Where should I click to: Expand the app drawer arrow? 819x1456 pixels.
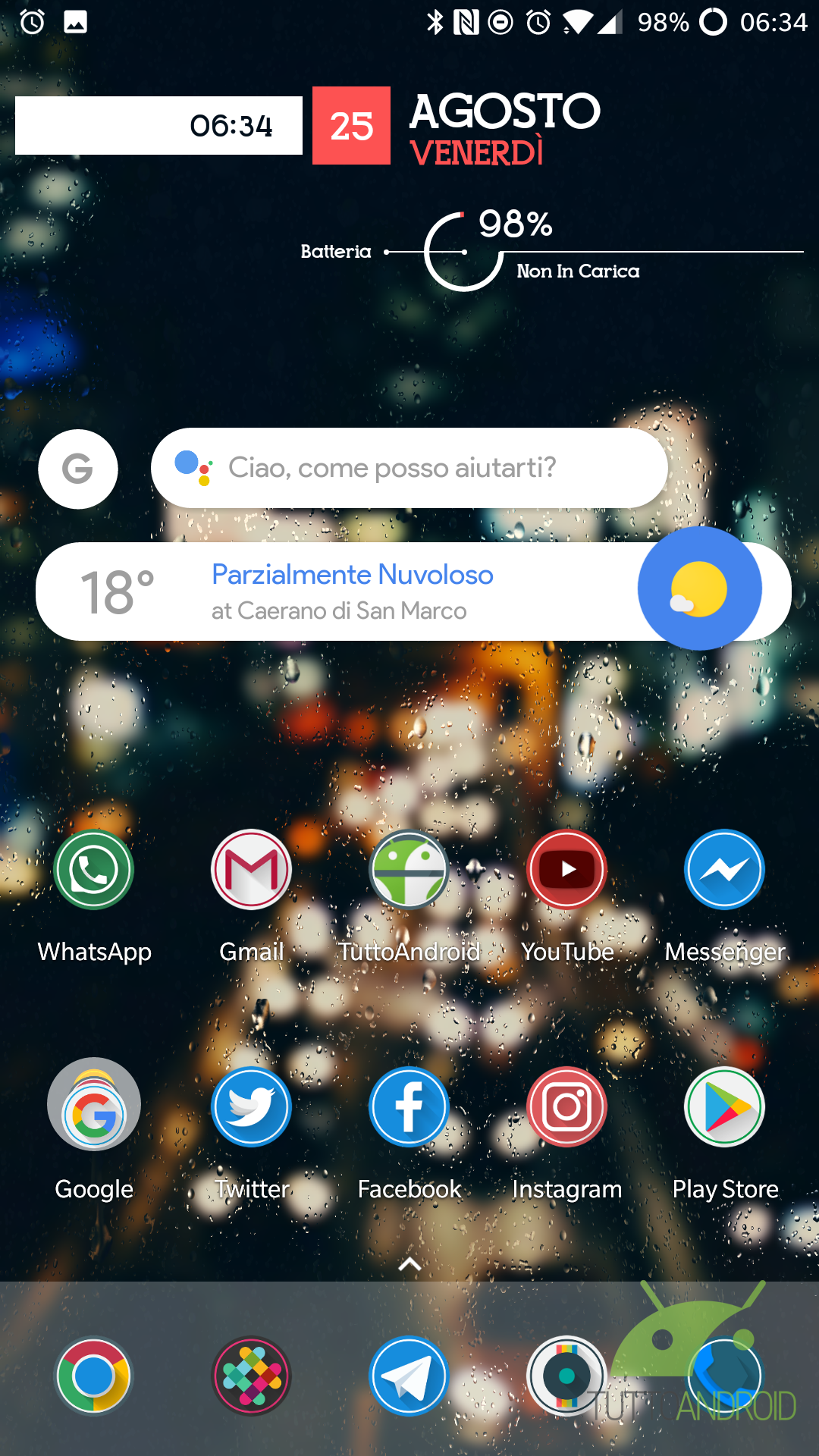click(x=409, y=1263)
